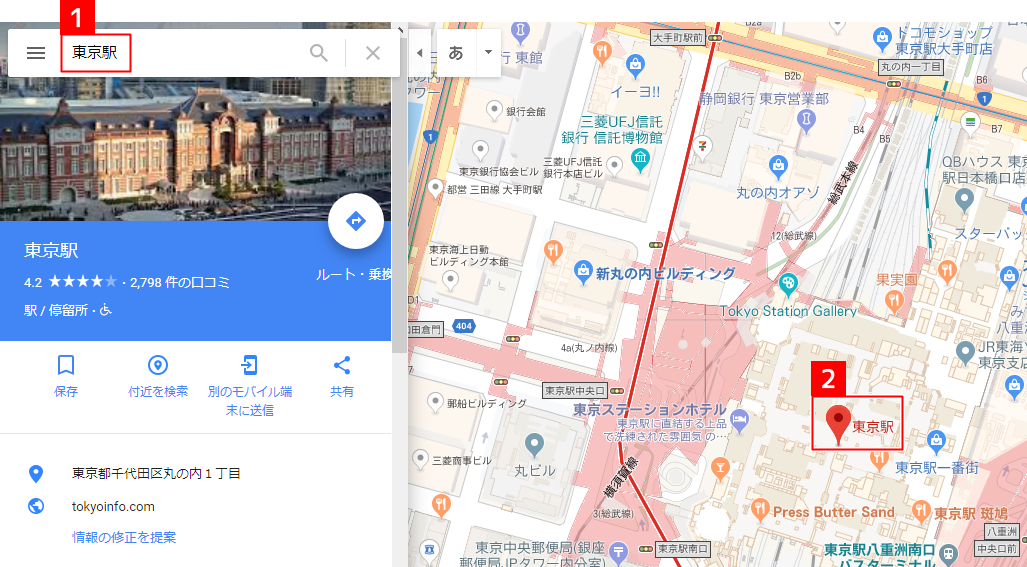Image resolution: width=1027 pixels, height=567 pixels.
Task: Share this place with 共有
Action: click(x=342, y=376)
